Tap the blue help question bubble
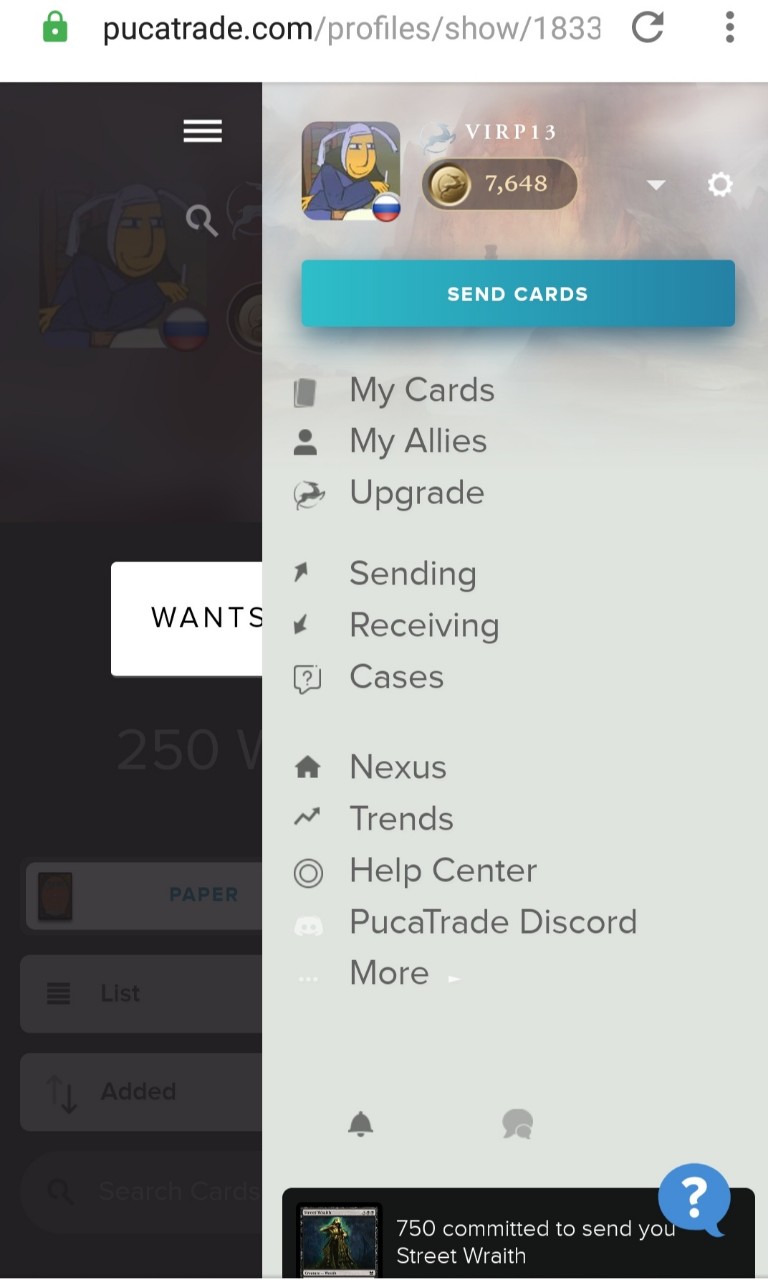The image size is (768, 1280). [694, 1198]
